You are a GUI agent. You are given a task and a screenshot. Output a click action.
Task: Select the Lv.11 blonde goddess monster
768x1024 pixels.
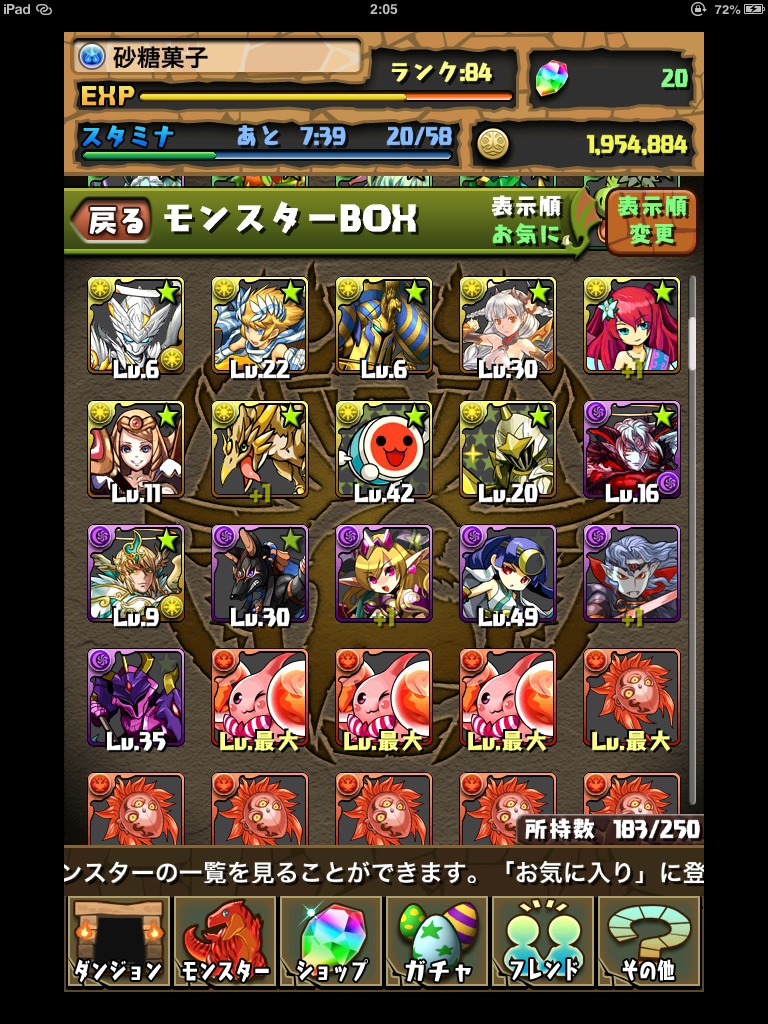(136, 449)
